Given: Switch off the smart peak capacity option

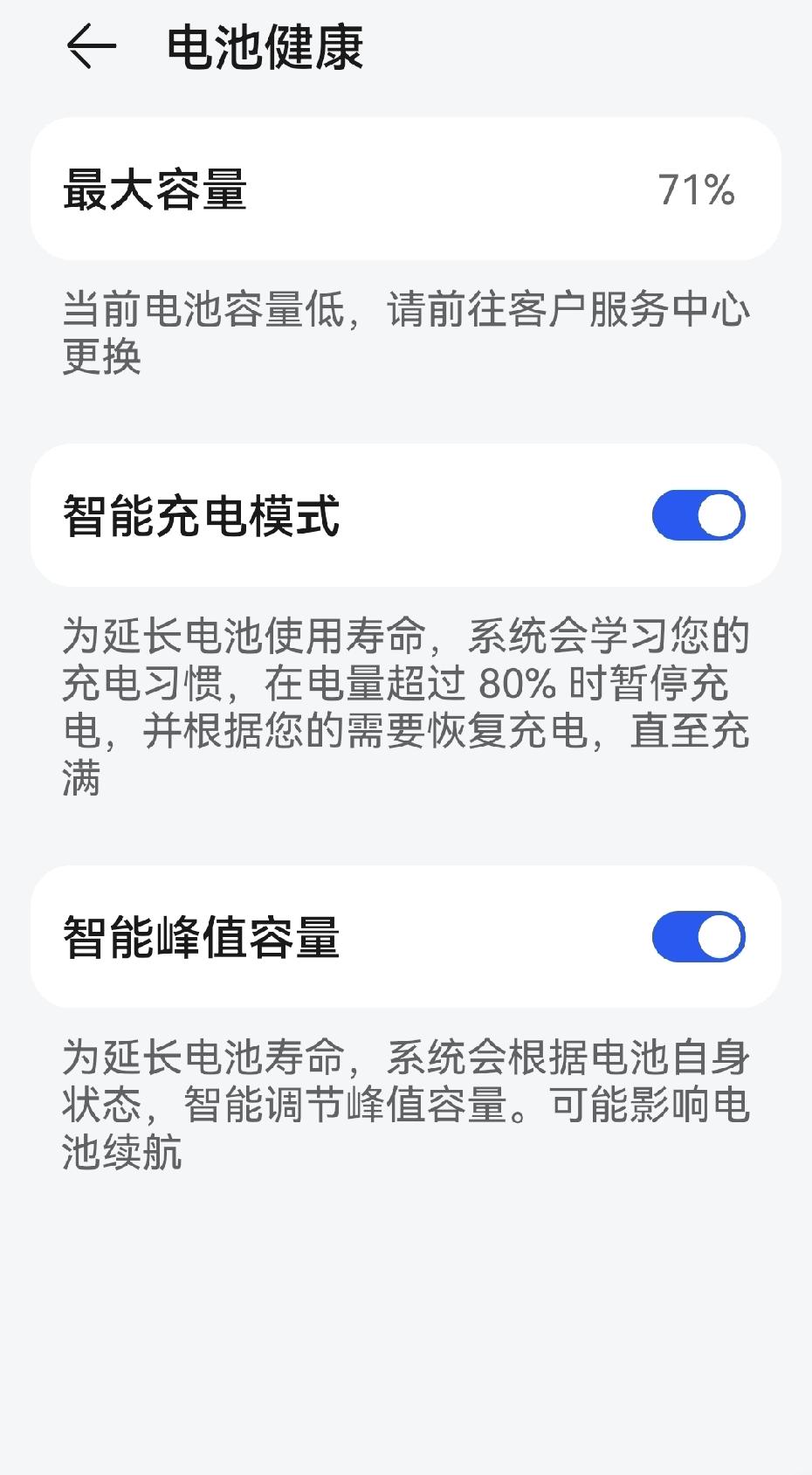Looking at the screenshot, I should pos(701,934).
